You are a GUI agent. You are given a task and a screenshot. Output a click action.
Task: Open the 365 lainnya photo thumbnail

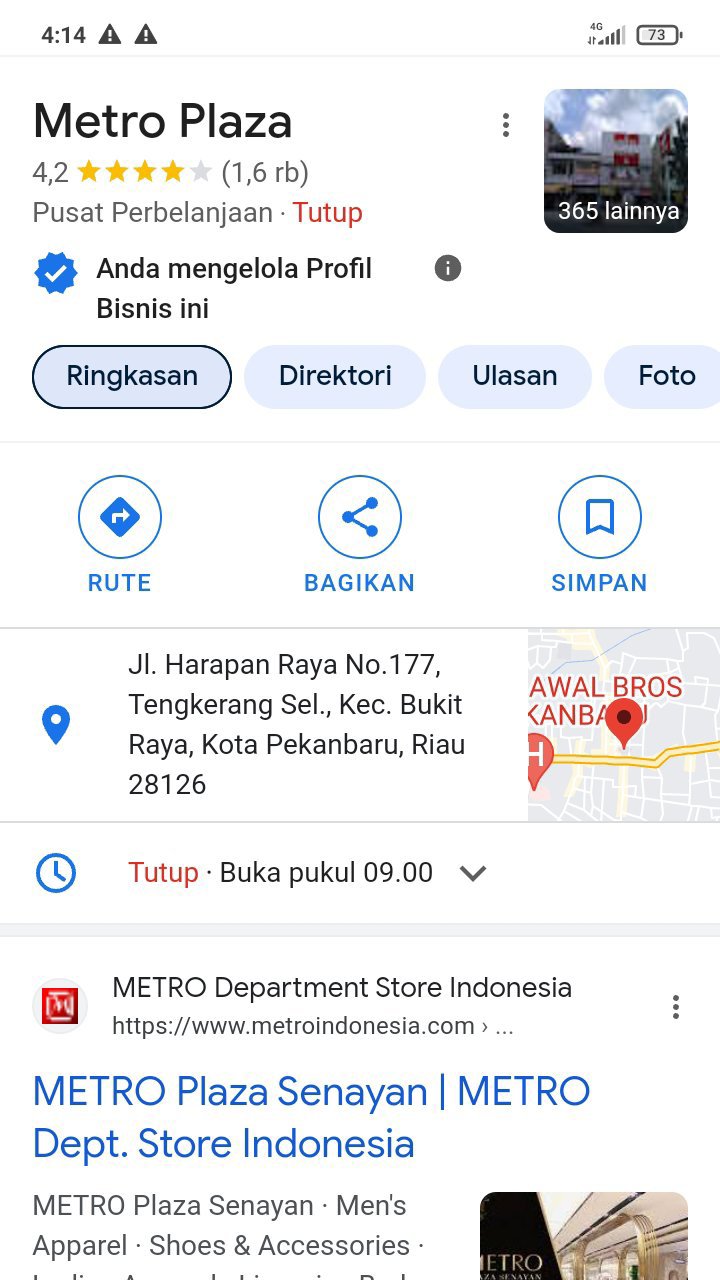615,161
